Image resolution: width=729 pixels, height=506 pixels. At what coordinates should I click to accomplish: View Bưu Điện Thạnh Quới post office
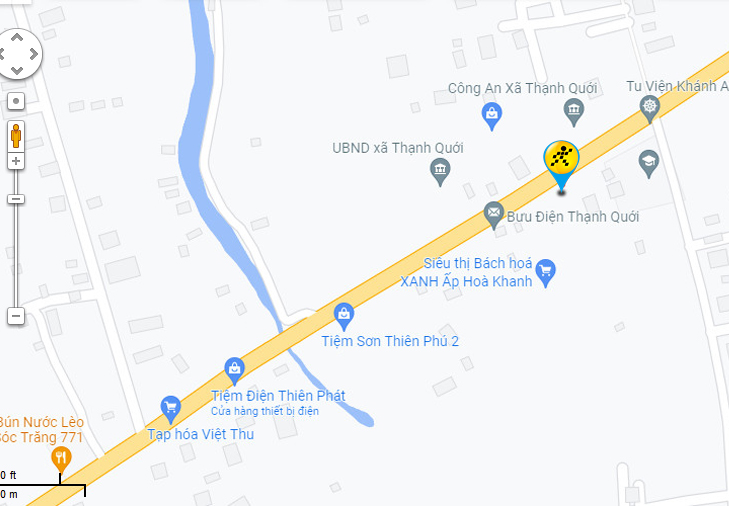click(493, 212)
